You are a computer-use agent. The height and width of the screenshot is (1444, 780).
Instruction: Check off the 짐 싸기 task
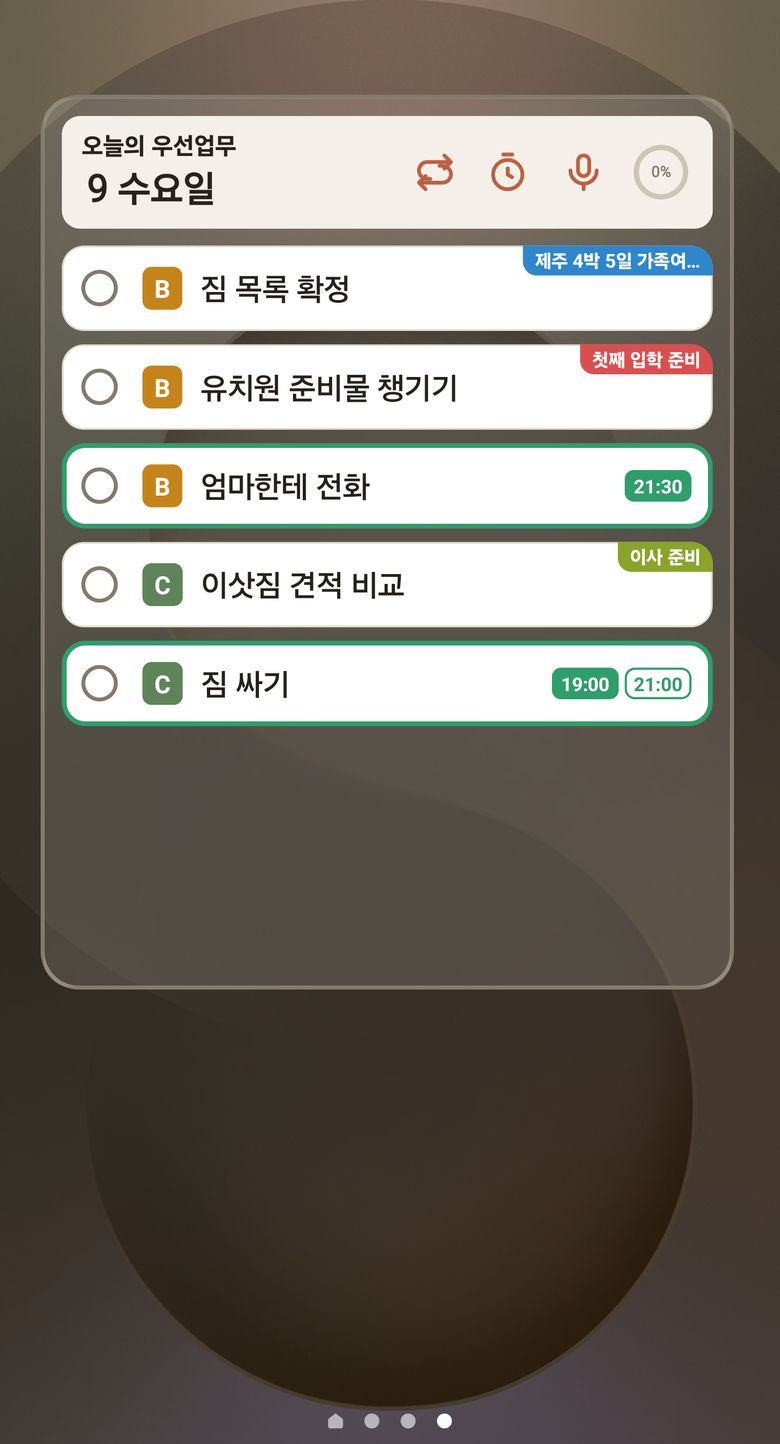tap(99, 684)
